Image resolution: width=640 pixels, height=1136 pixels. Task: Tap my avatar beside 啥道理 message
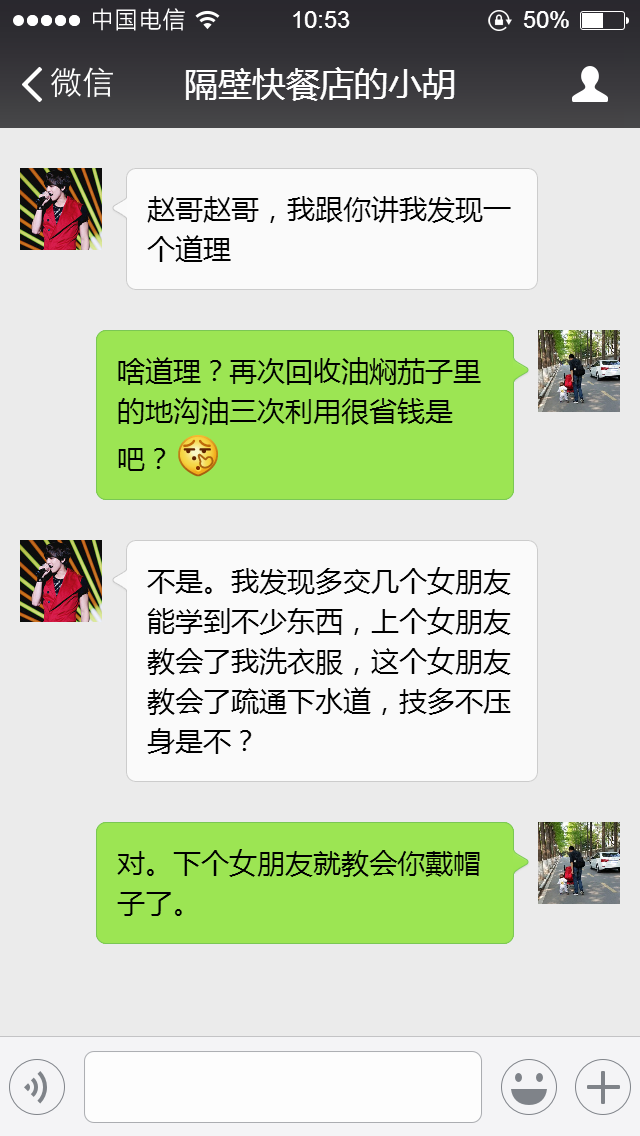(578, 371)
